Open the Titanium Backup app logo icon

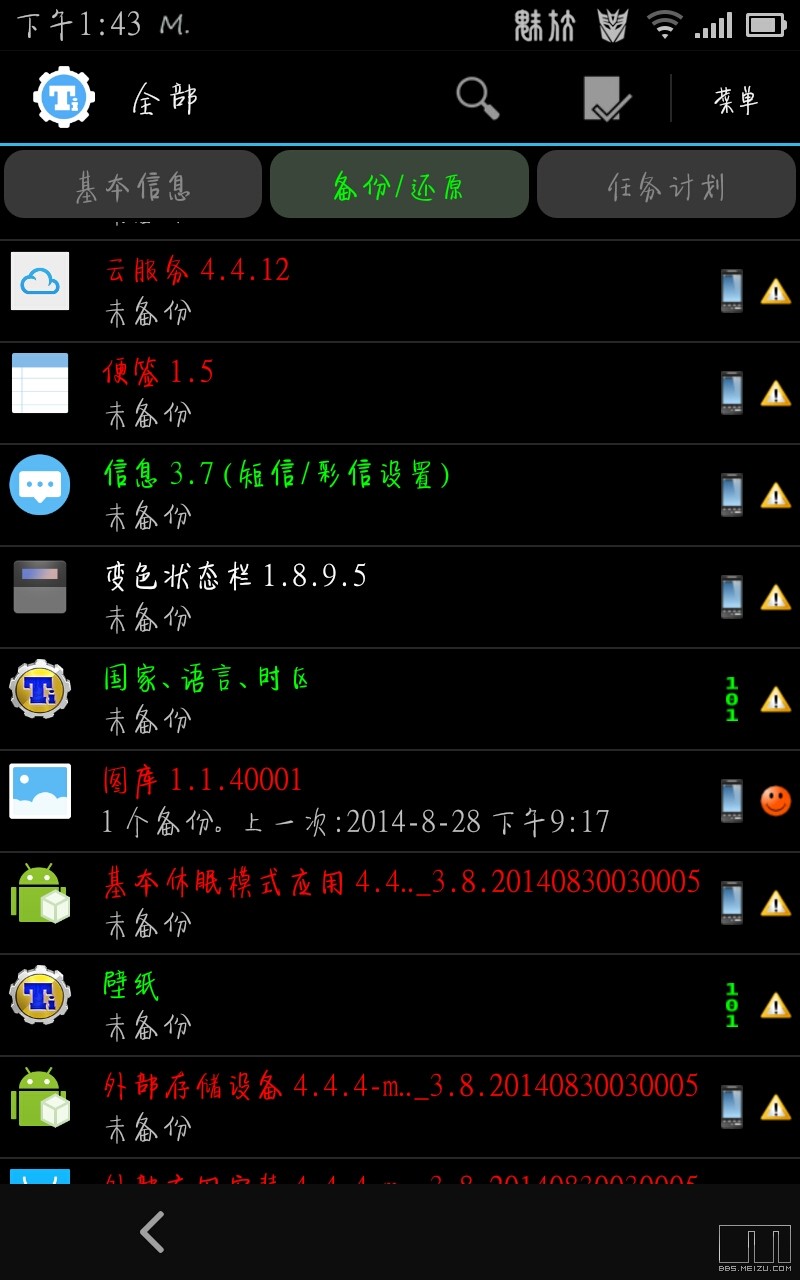pyautogui.click(x=62, y=97)
